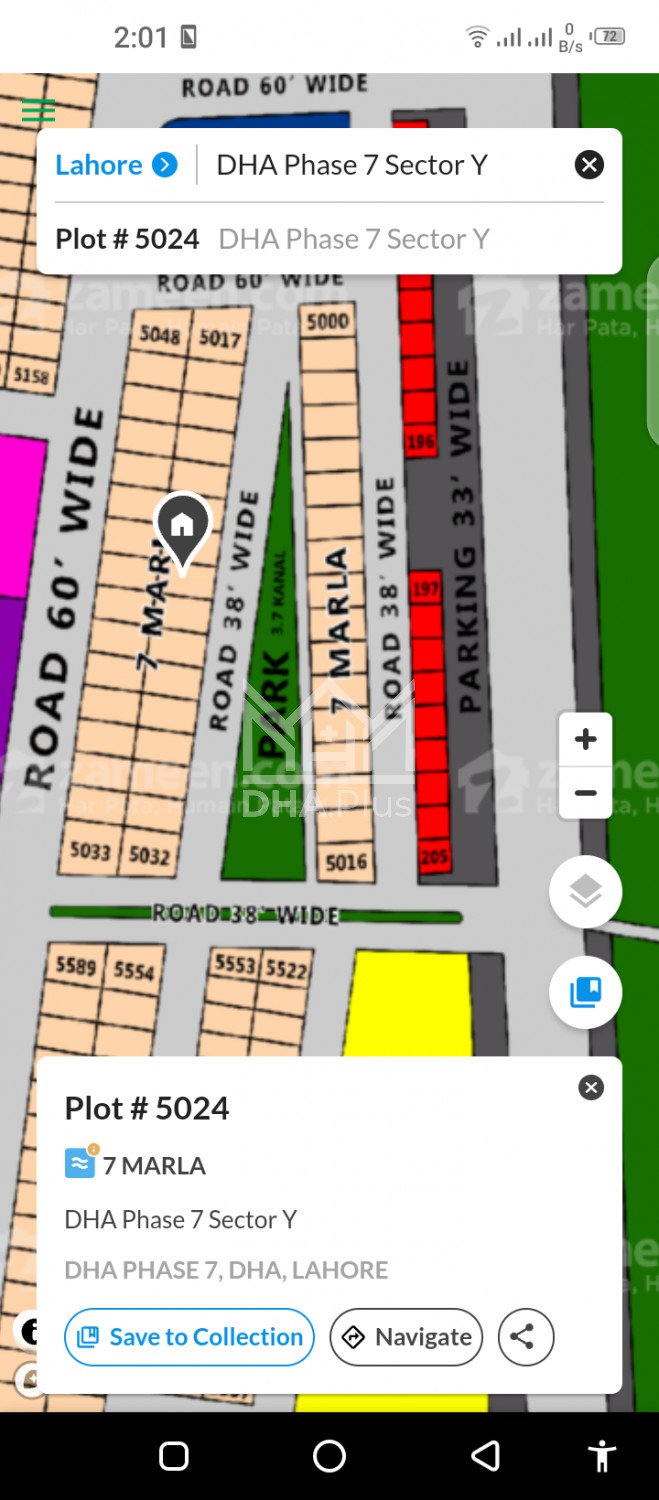Select Plot # 5024 search suggestion
This screenshot has height=1500, width=659.
[x=272, y=239]
